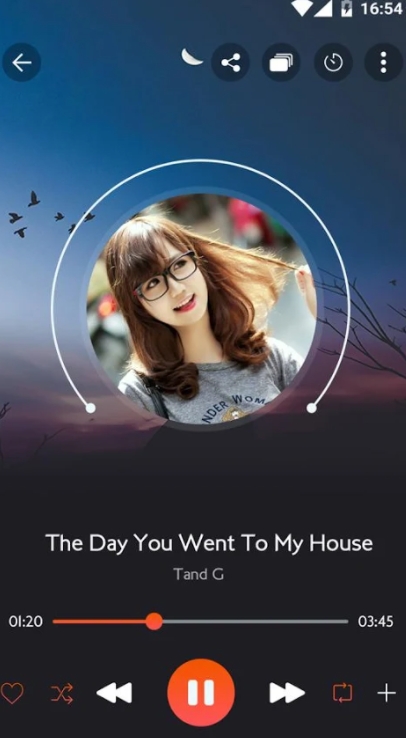Open the three-dot overflow menu
This screenshot has height=738, width=406.
click(x=383, y=62)
